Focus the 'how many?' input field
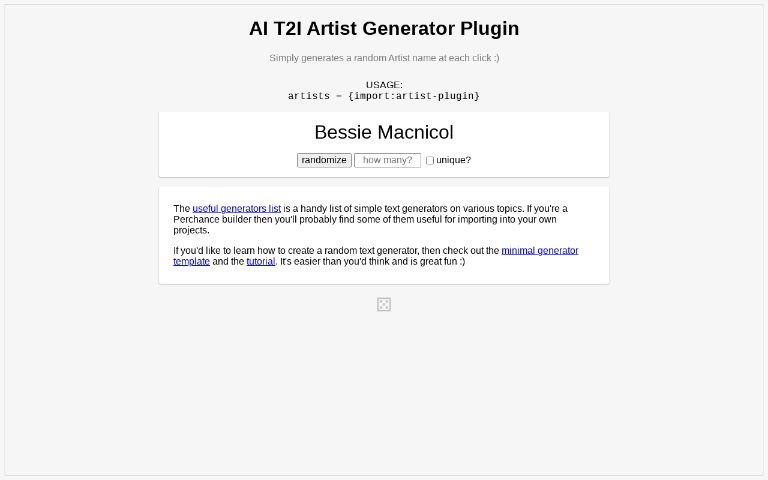Image resolution: width=768 pixels, height=480 pixels. pos(387,160)
